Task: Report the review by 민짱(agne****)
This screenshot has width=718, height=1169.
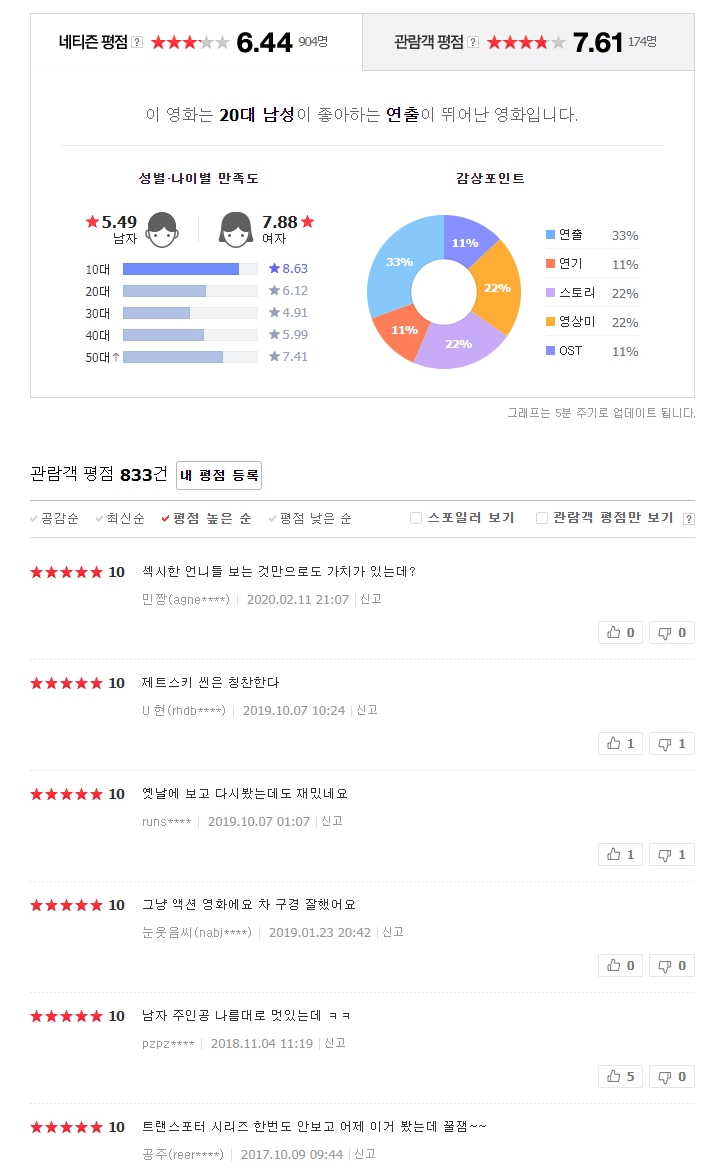Action: pos(371,599)
